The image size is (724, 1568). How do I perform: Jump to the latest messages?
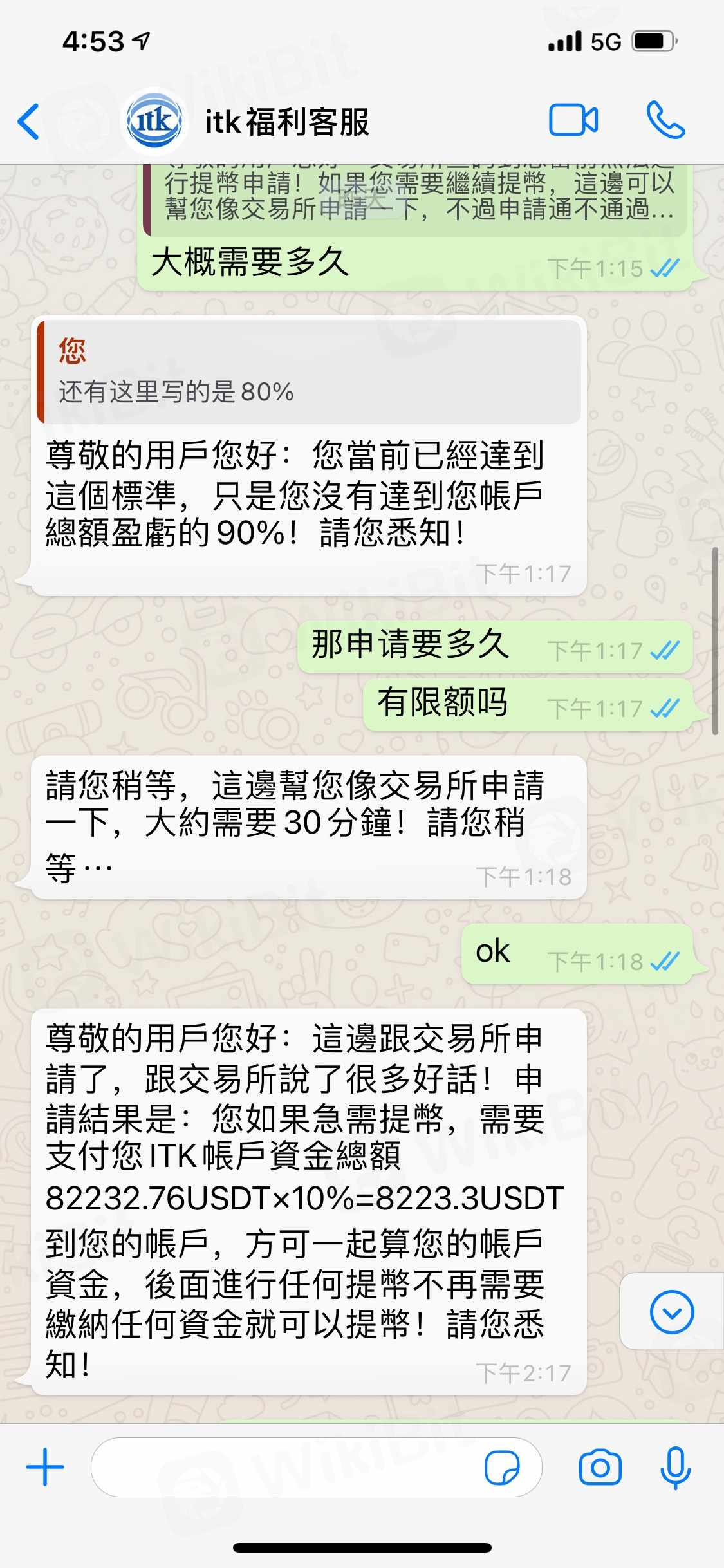671,1311
